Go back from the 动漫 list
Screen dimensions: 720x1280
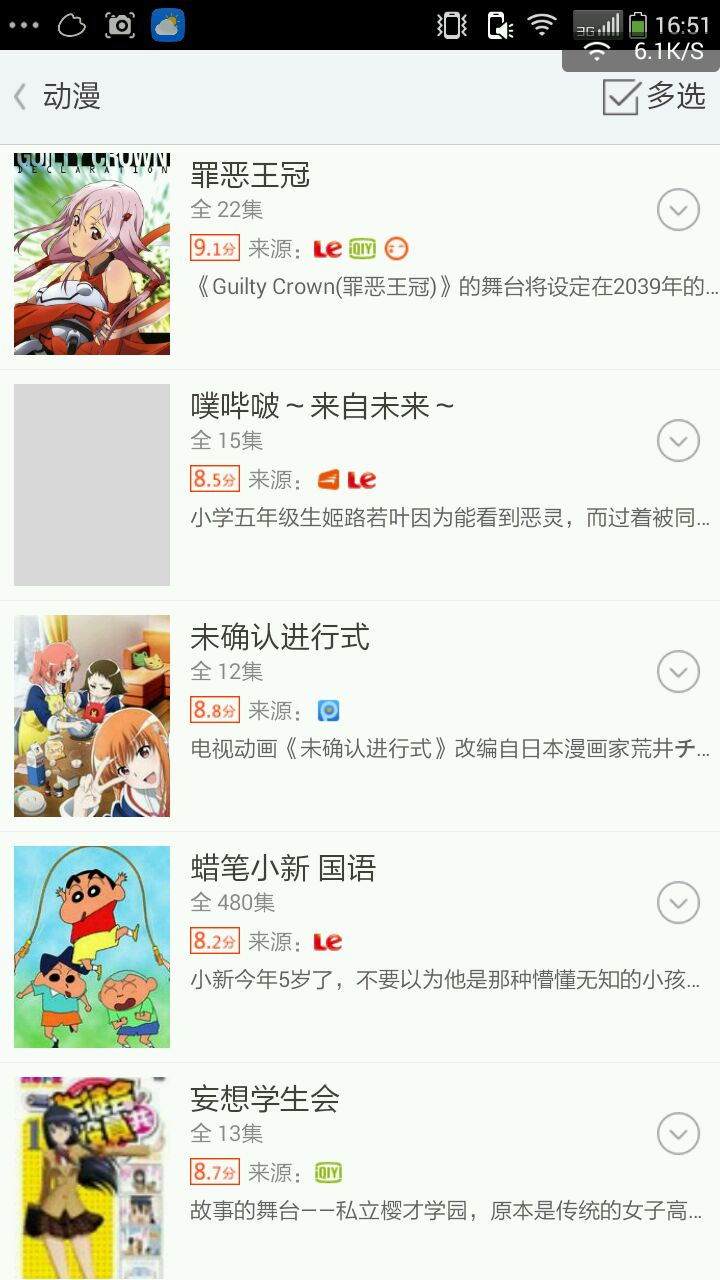(x=22, y=97)
